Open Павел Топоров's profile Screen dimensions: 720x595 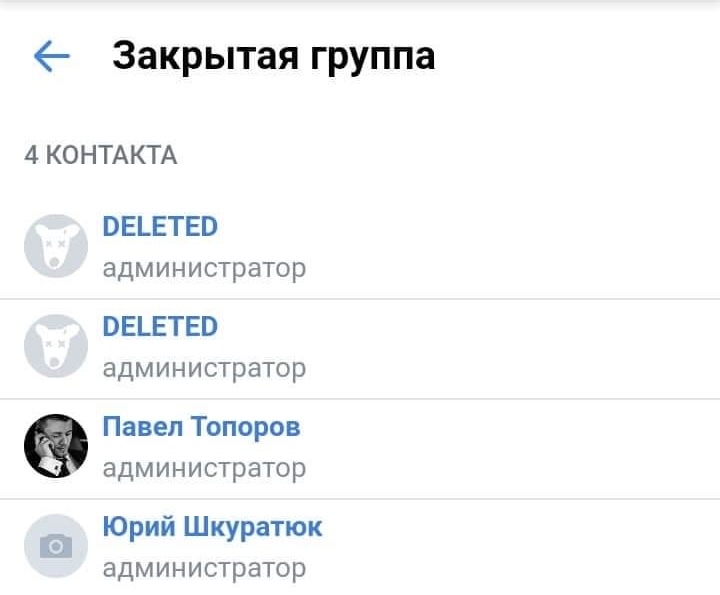click(201, 427)
